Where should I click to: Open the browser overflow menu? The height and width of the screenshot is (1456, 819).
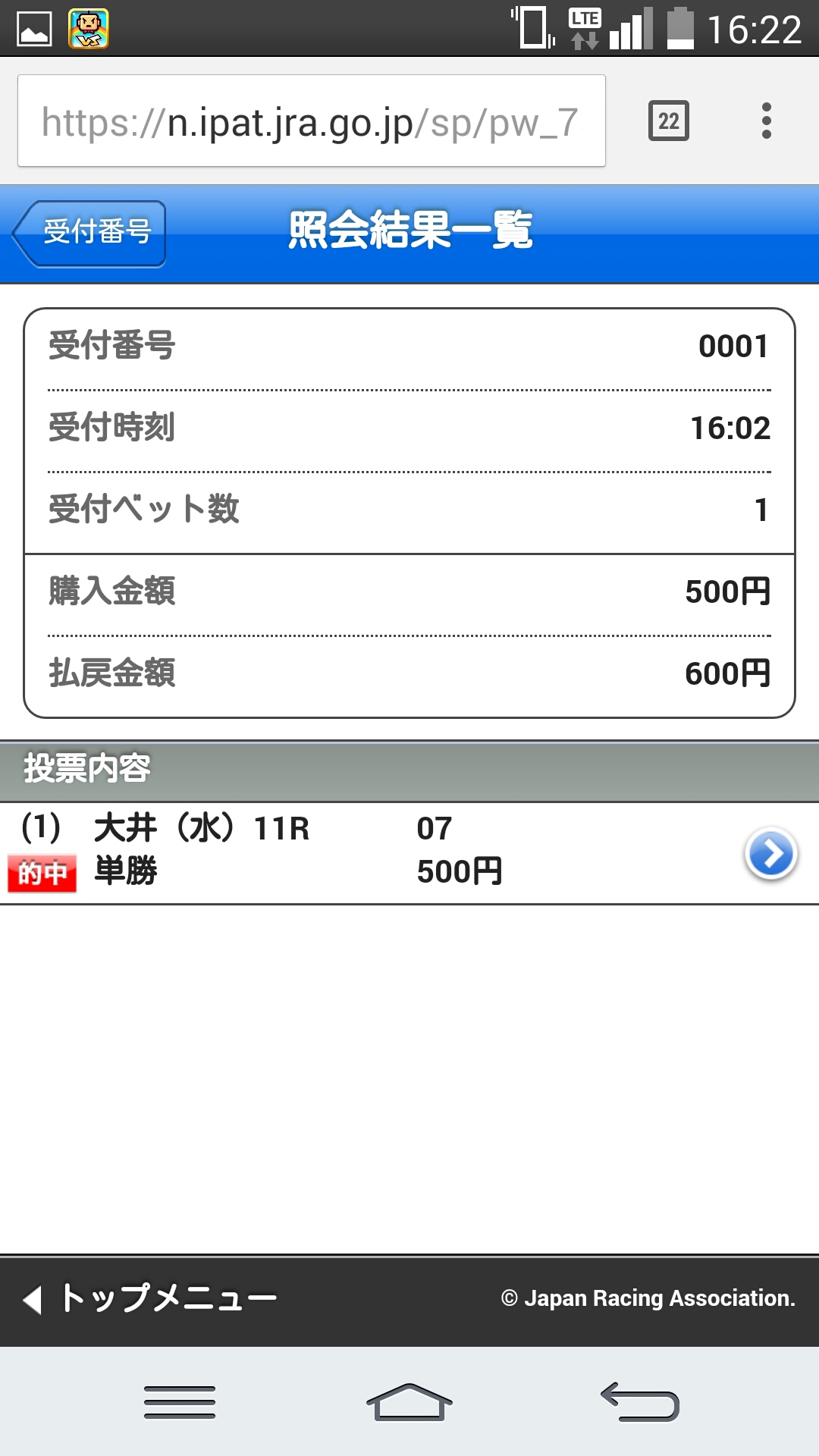point(767,121)
